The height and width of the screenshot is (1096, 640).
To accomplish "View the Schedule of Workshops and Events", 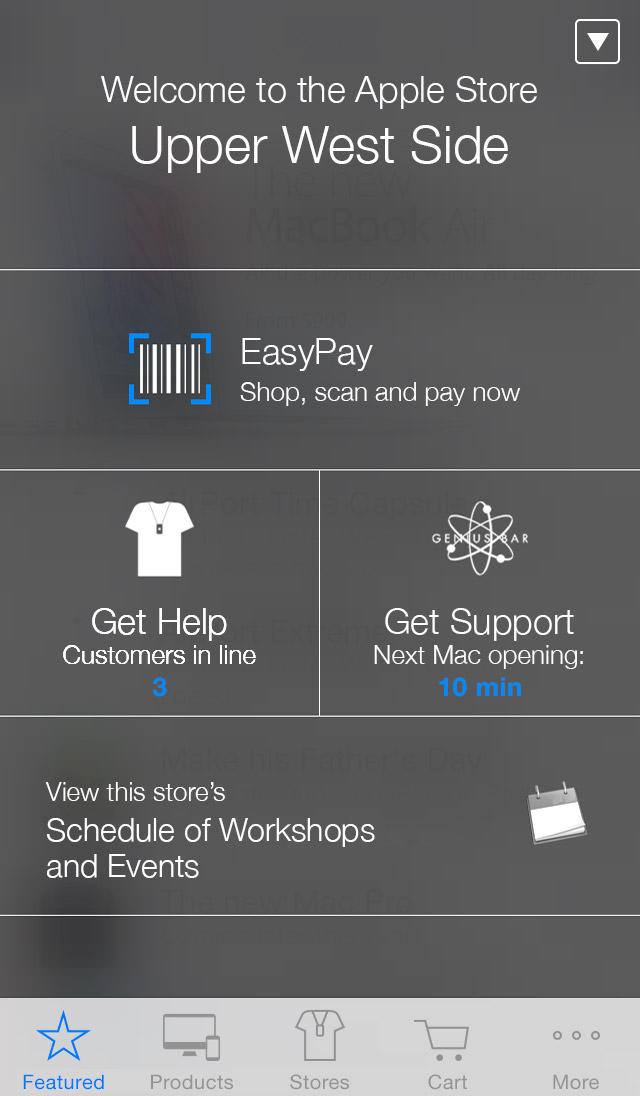I will pyautogui.click(x=320, y=816).
